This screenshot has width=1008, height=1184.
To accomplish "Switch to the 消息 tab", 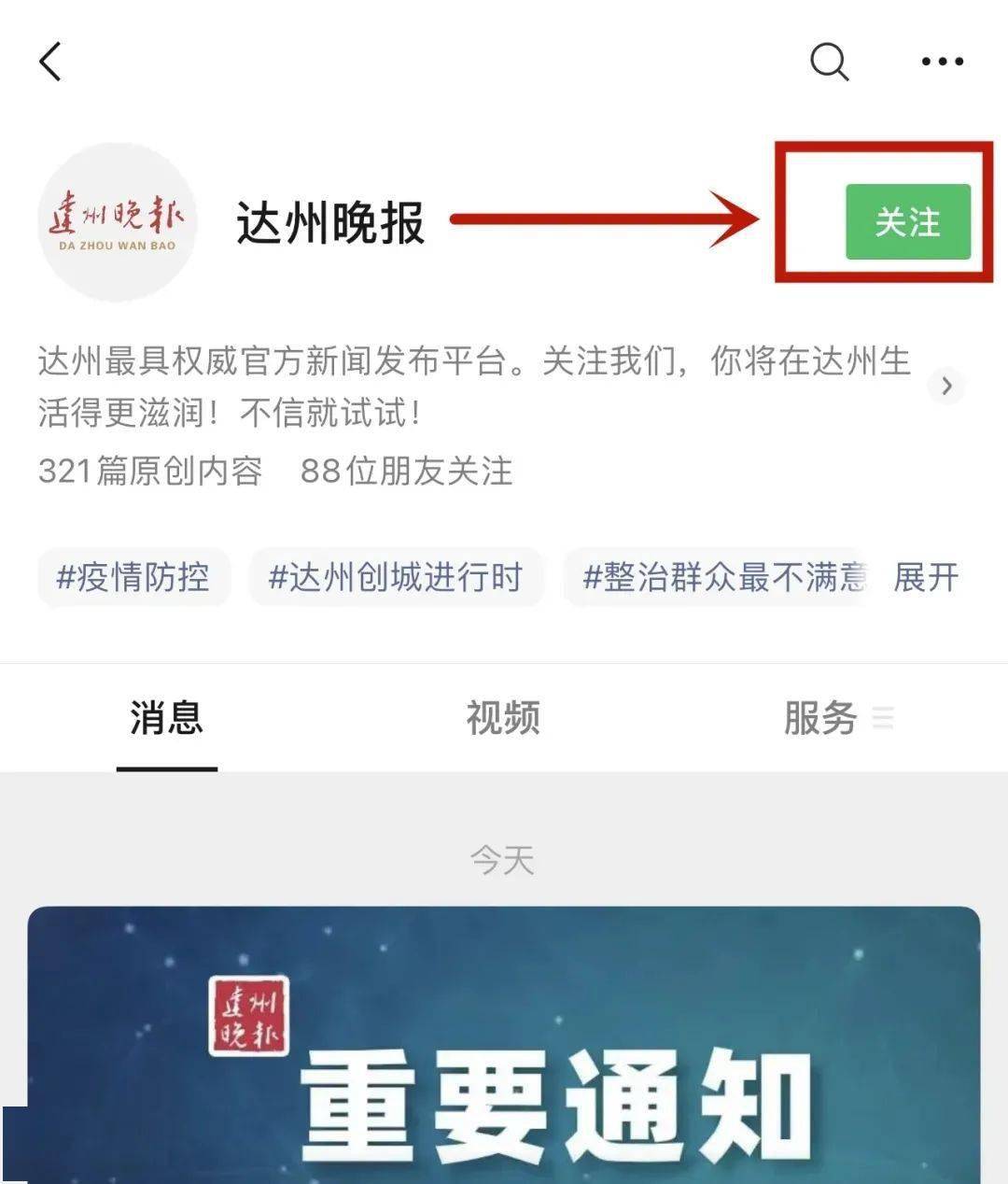I will pos(166,718).
